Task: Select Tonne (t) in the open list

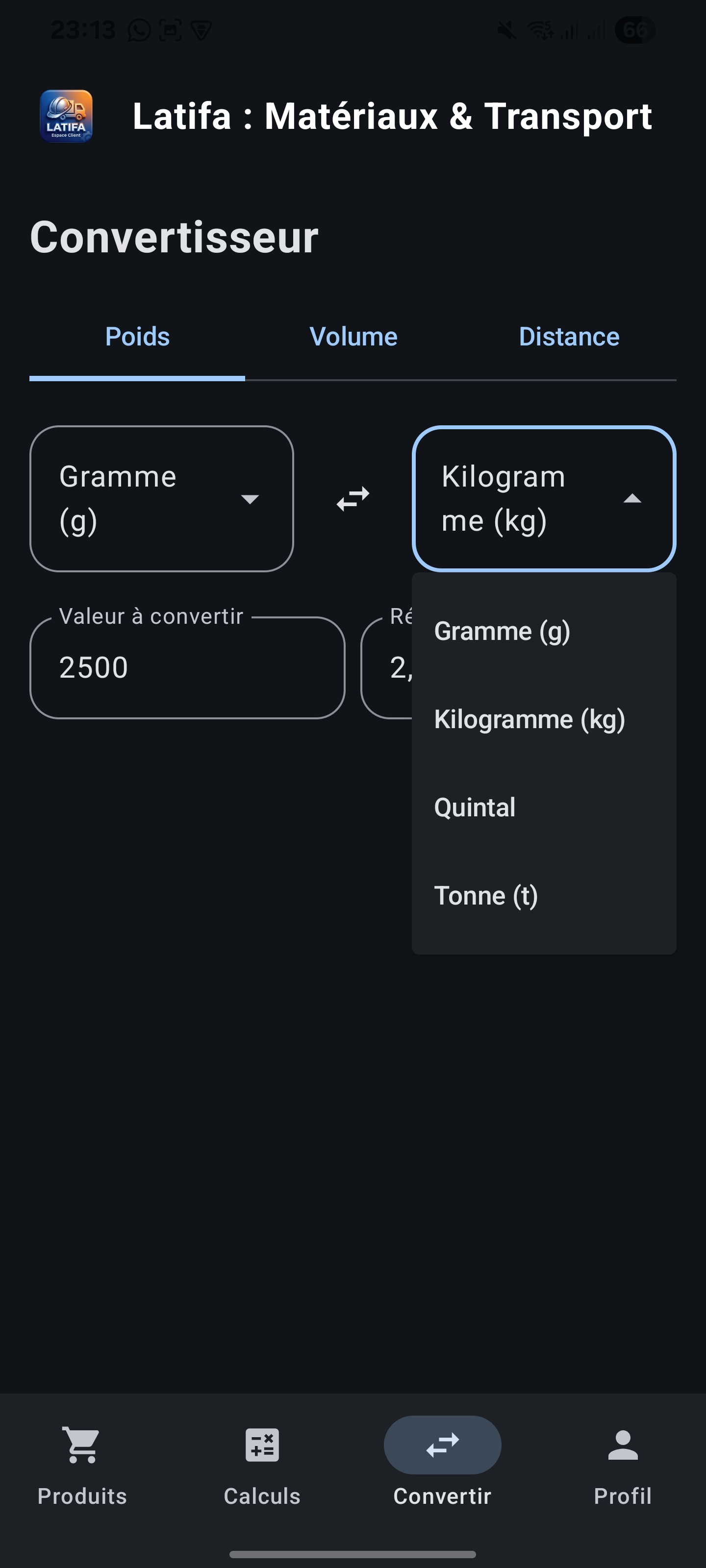Action: [x=485, y=895]
